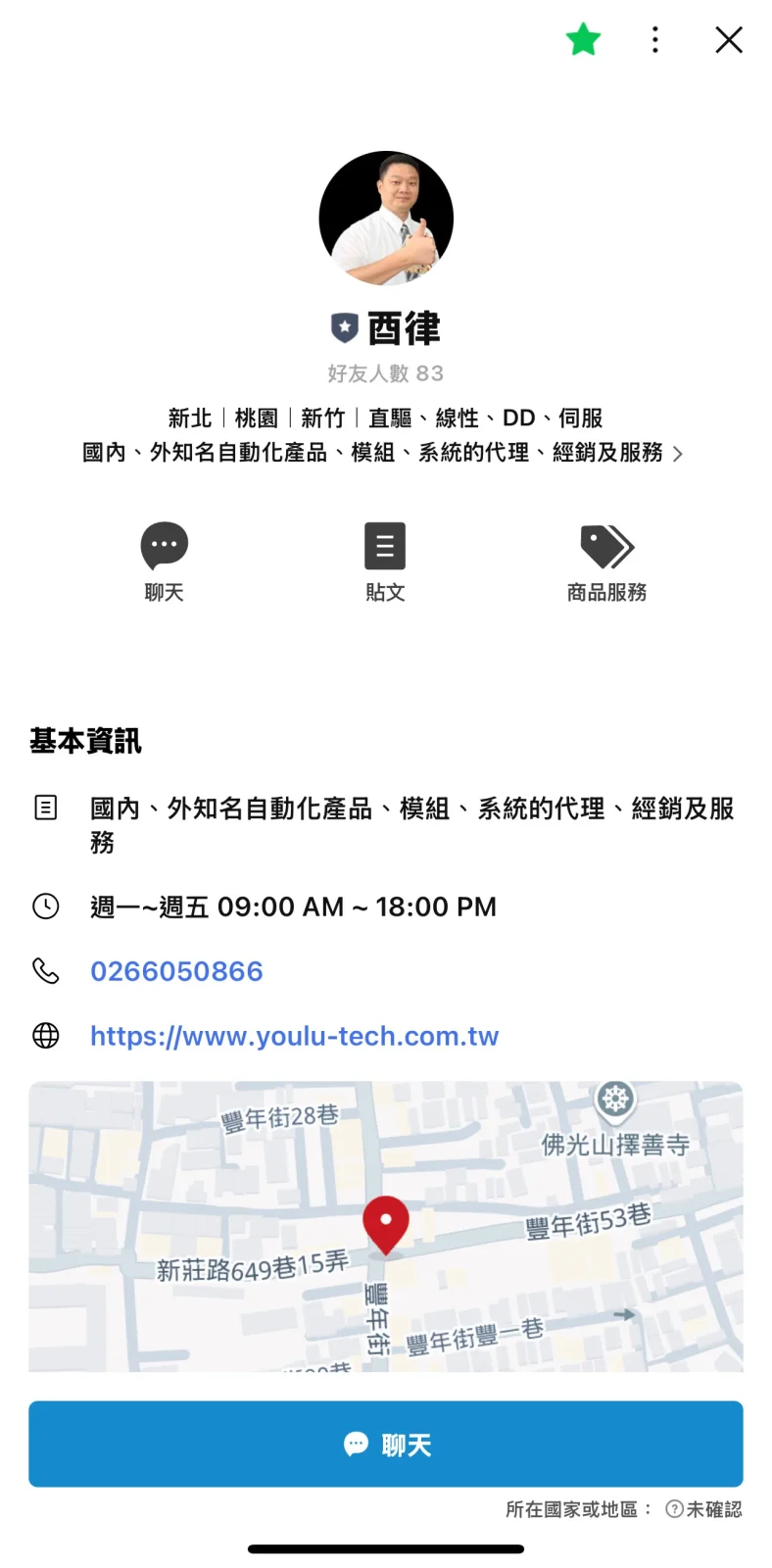
Task: Tap the green favorite star icon
Action: [583, 40]
